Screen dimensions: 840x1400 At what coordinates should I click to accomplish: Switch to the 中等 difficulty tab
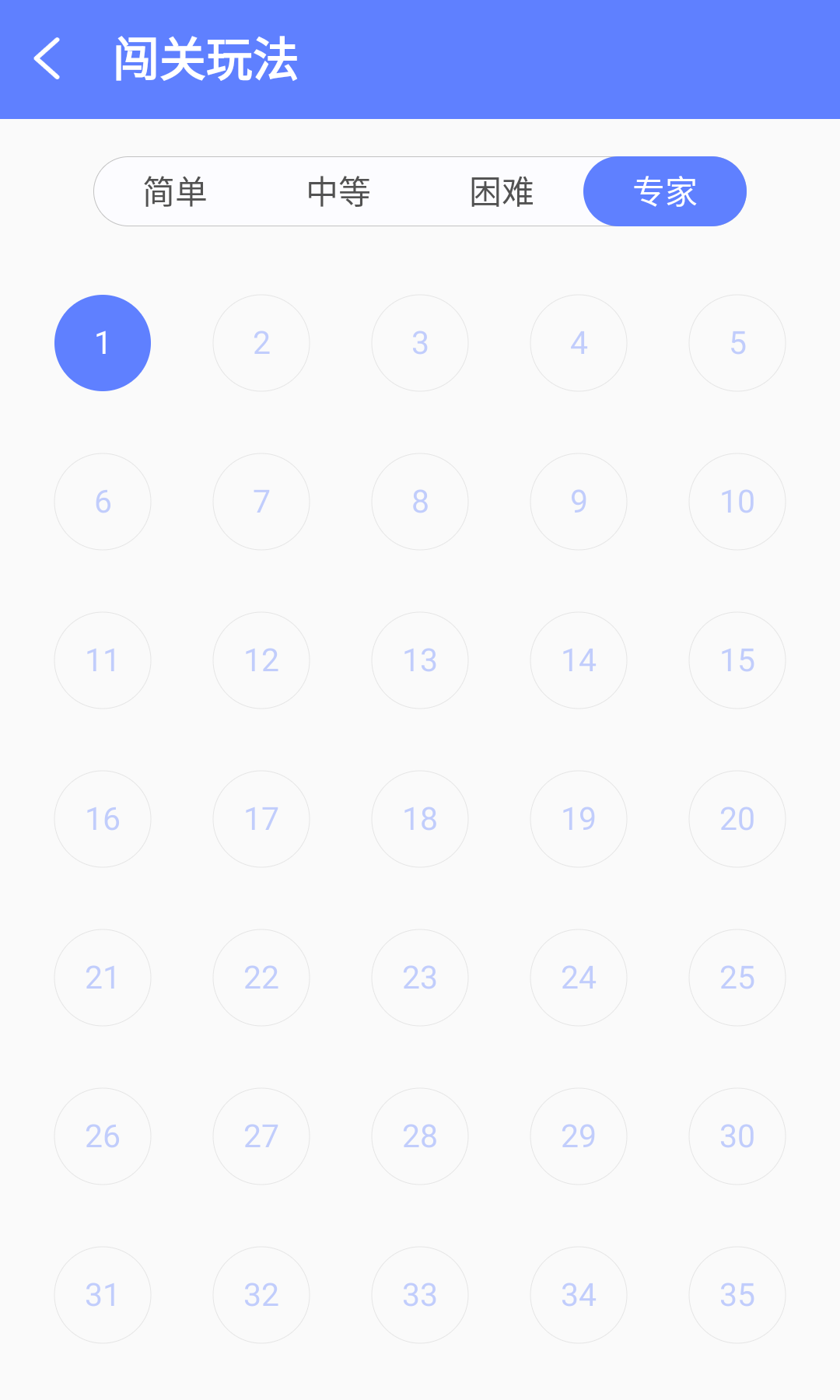click(338, 191)
